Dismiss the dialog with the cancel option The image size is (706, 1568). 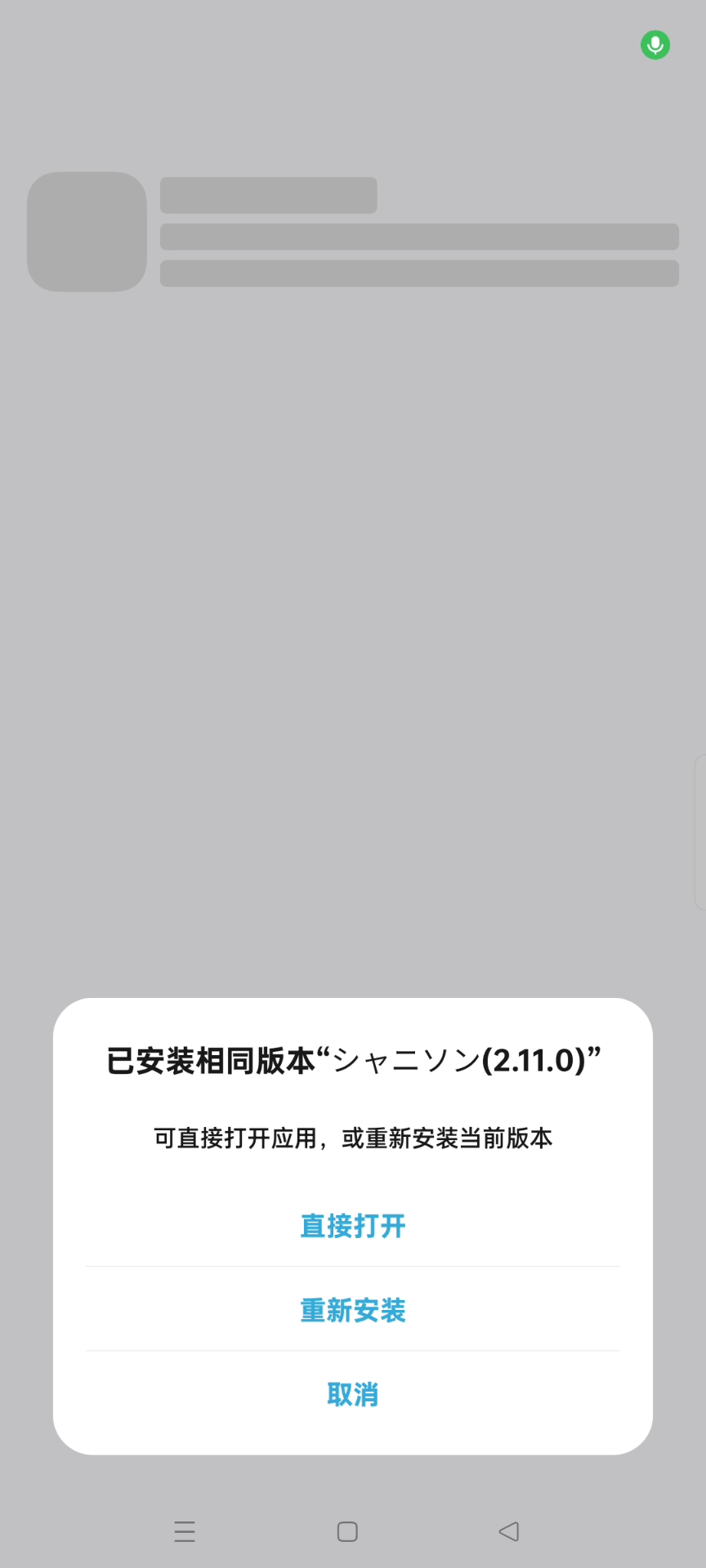click(x=352, y=1394)
